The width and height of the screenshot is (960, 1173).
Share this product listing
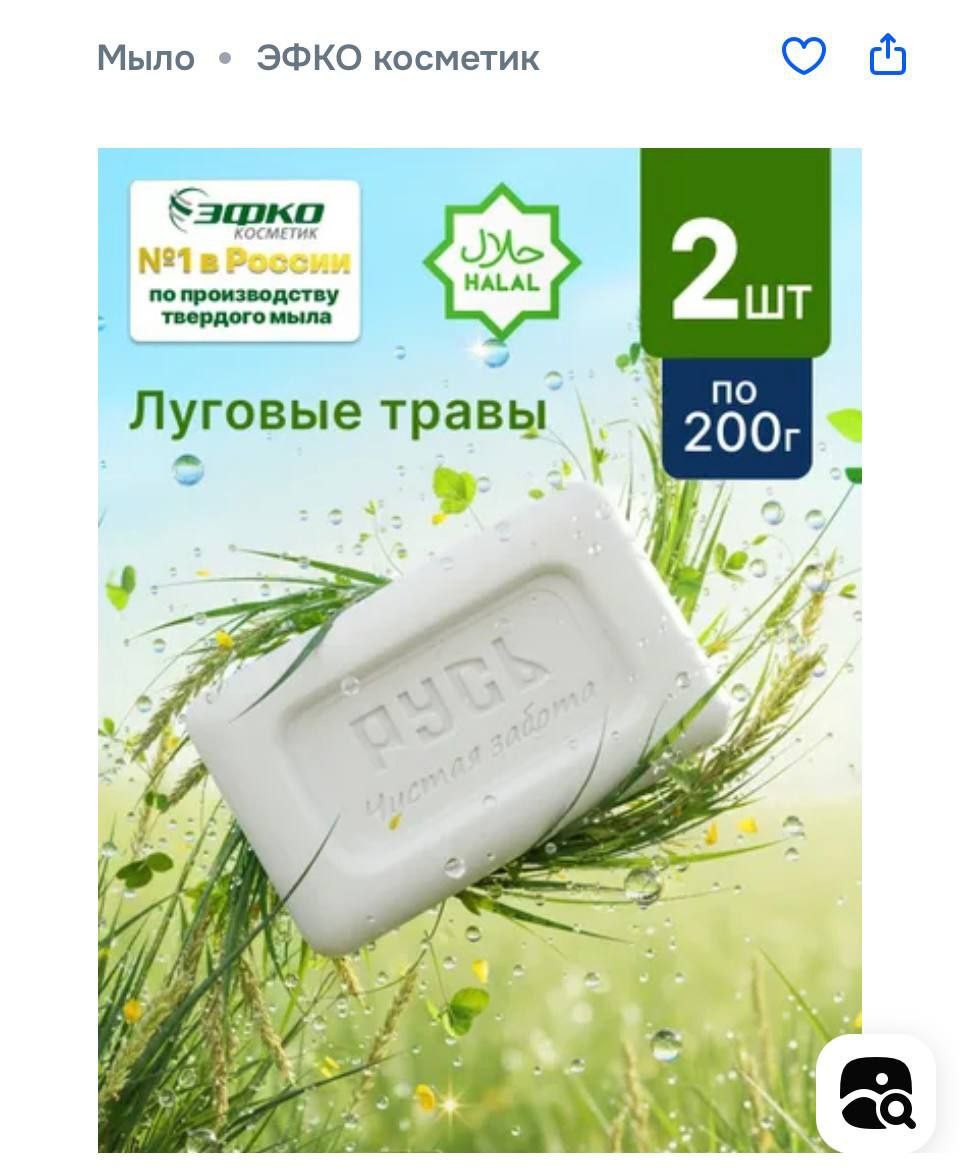[x=887, y=56]
